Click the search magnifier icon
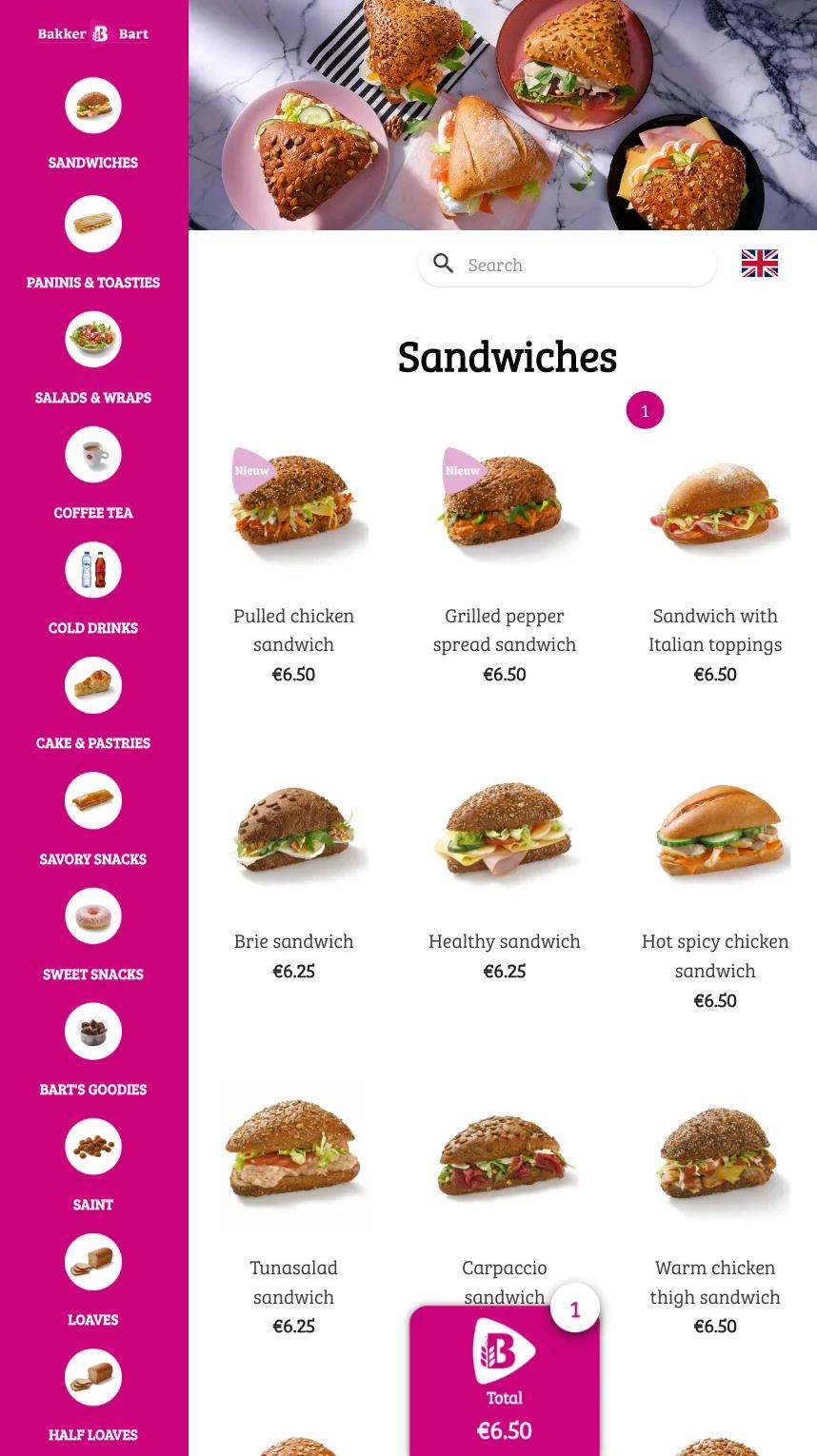This screenshot has width=817, height=1456. click(443, 264)
